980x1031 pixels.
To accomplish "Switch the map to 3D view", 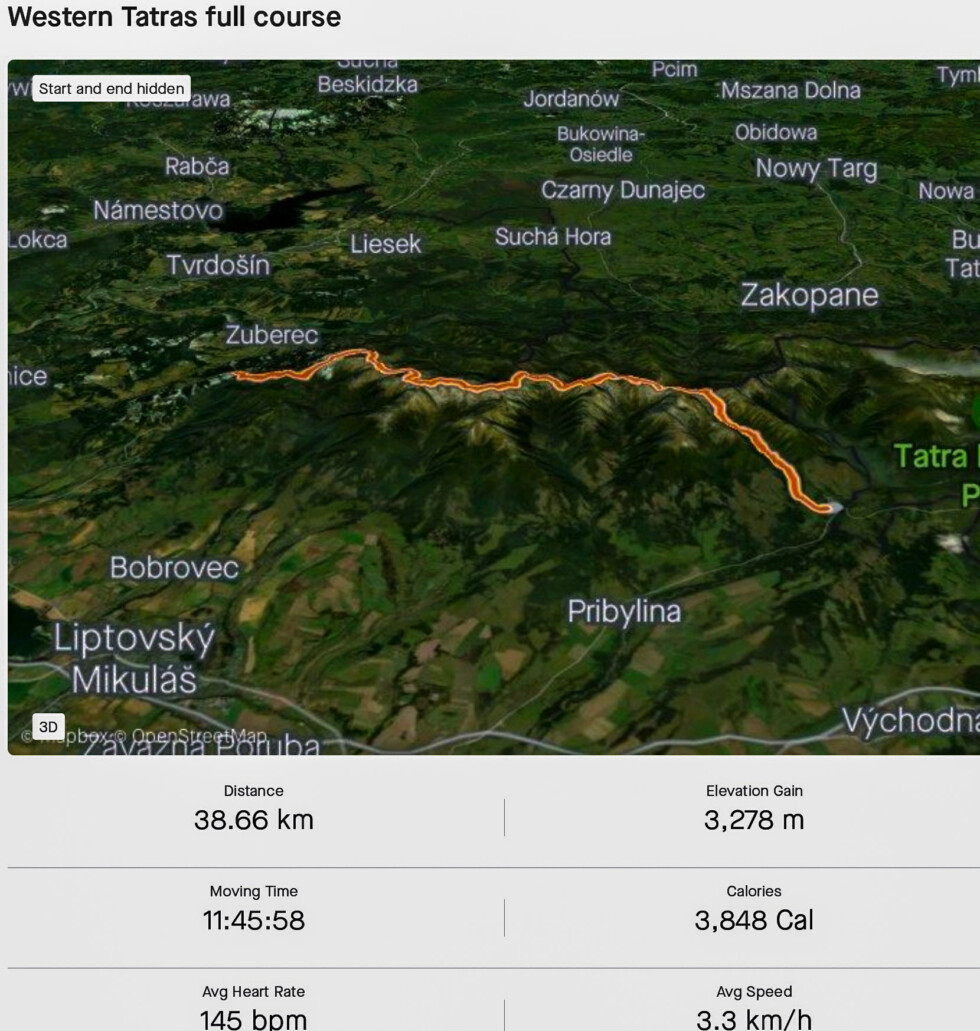I will click(48, 727).
